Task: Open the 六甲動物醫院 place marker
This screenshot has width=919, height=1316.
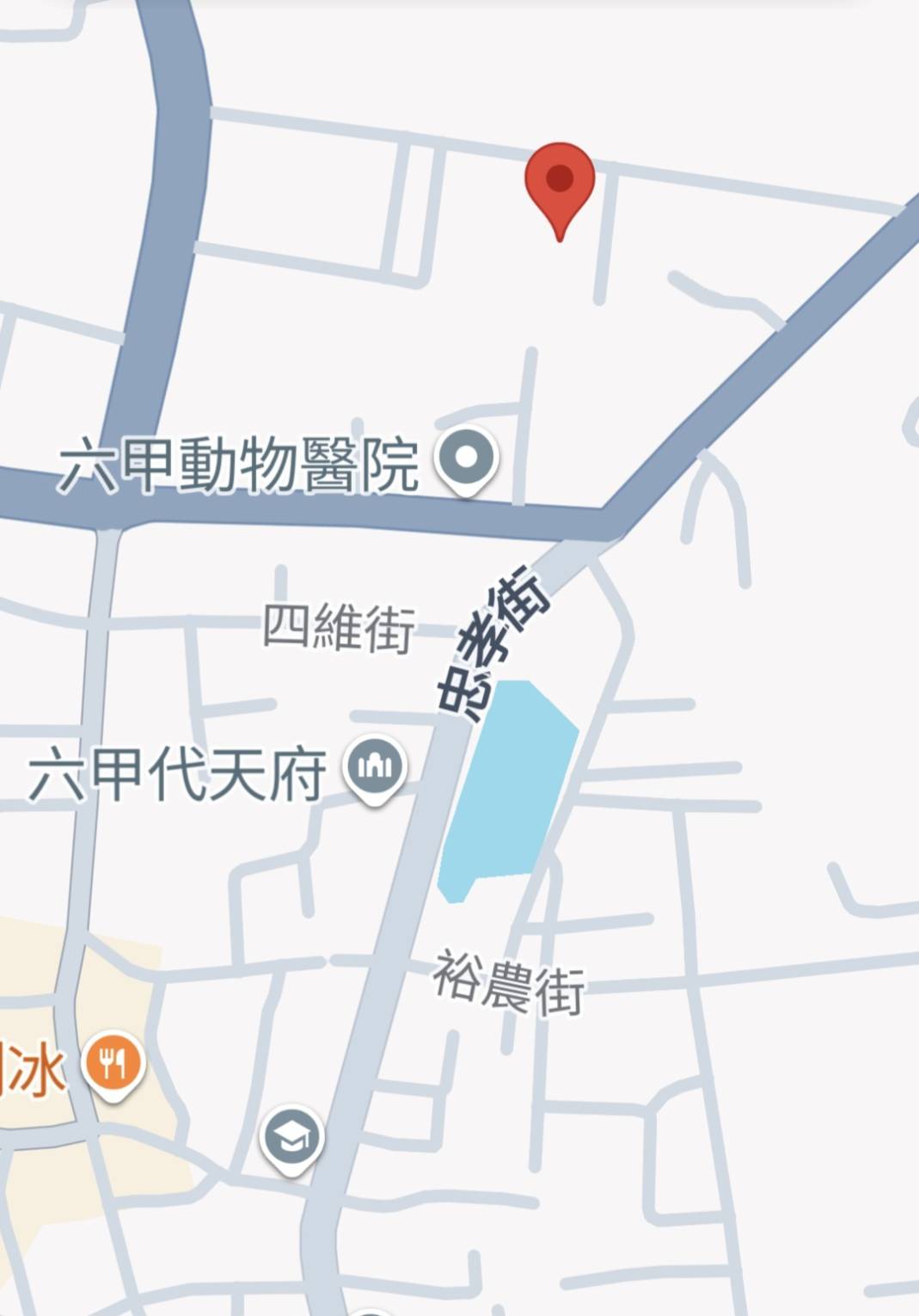Action: [466, 459]
